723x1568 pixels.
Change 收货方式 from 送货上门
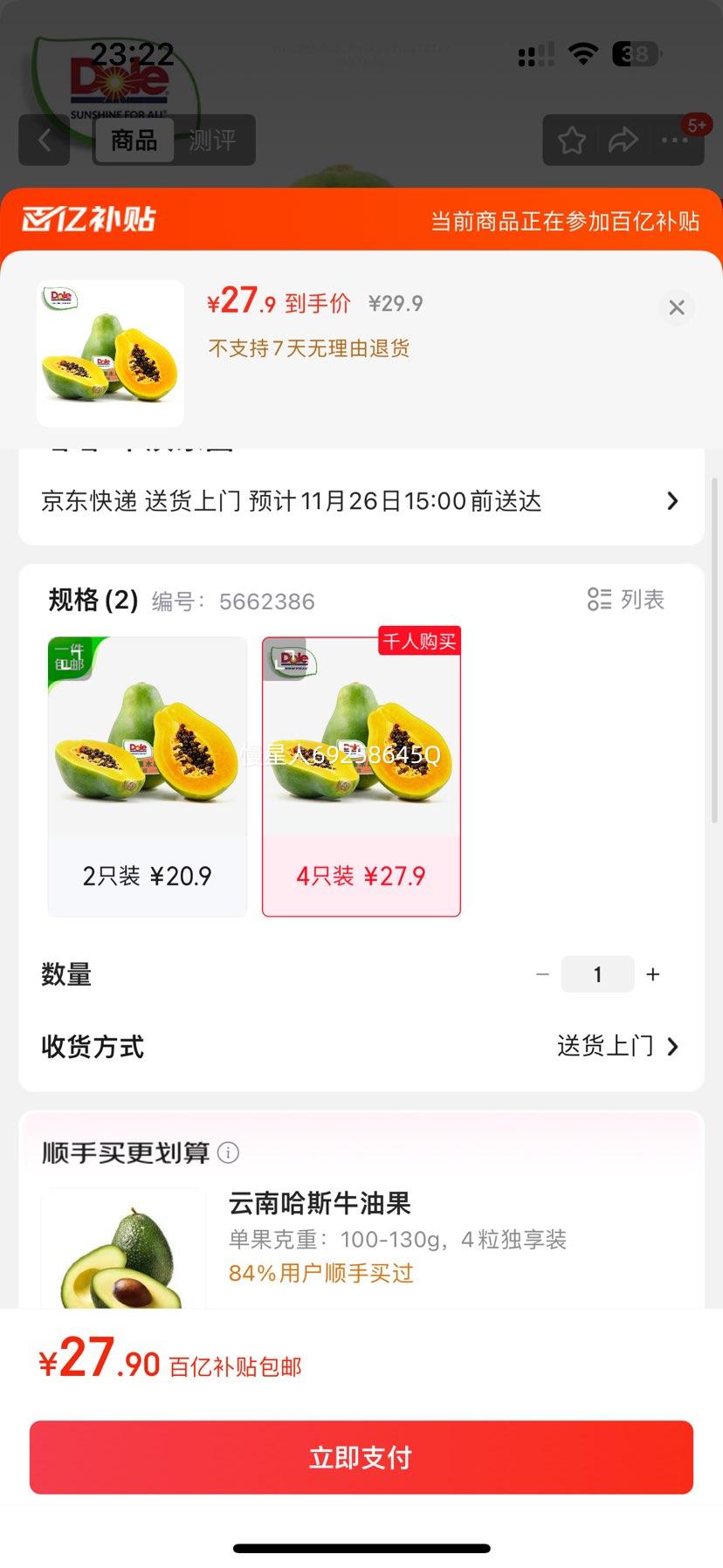pyautogui.click(x=617, y=1046)
